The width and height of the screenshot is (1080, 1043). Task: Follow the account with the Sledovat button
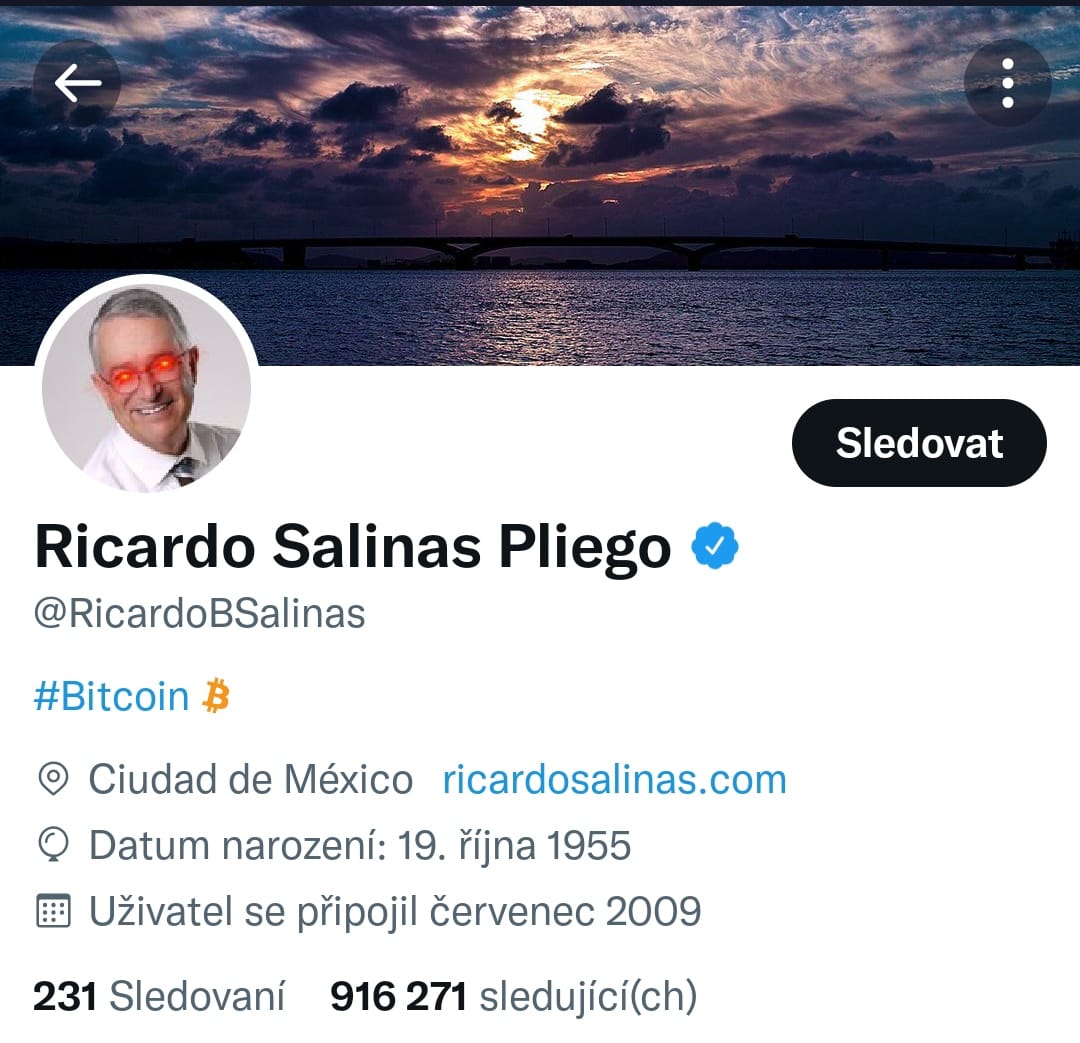pyautogui.click(x=918, y=443)
